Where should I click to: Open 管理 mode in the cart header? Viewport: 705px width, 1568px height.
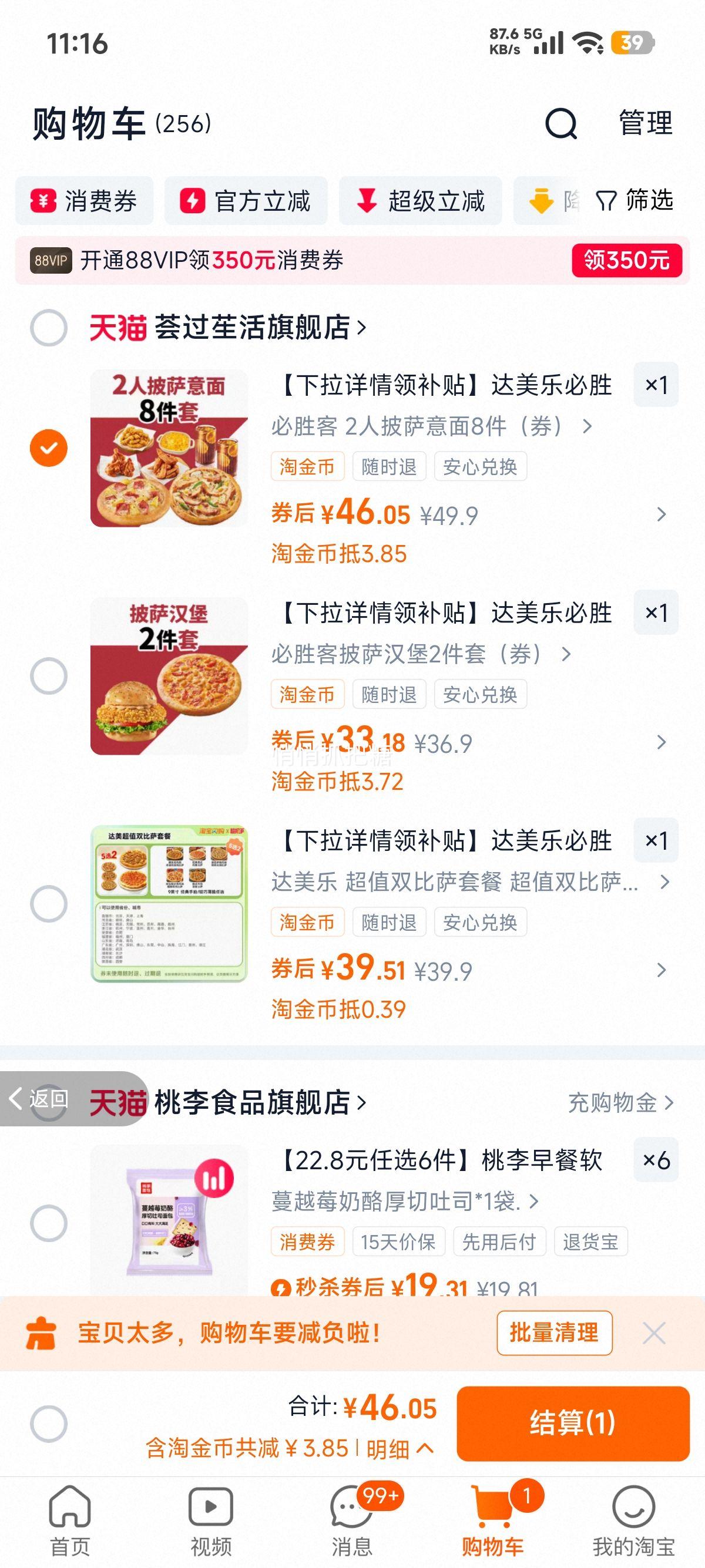tap(645, 123)
